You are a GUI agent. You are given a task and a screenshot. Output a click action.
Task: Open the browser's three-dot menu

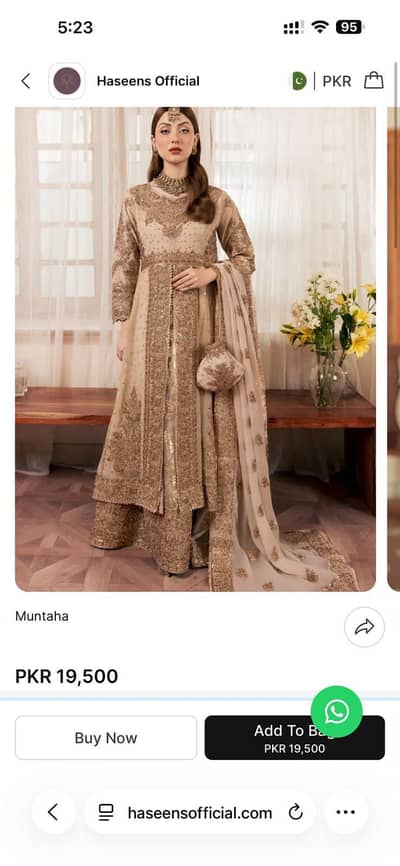345,812
